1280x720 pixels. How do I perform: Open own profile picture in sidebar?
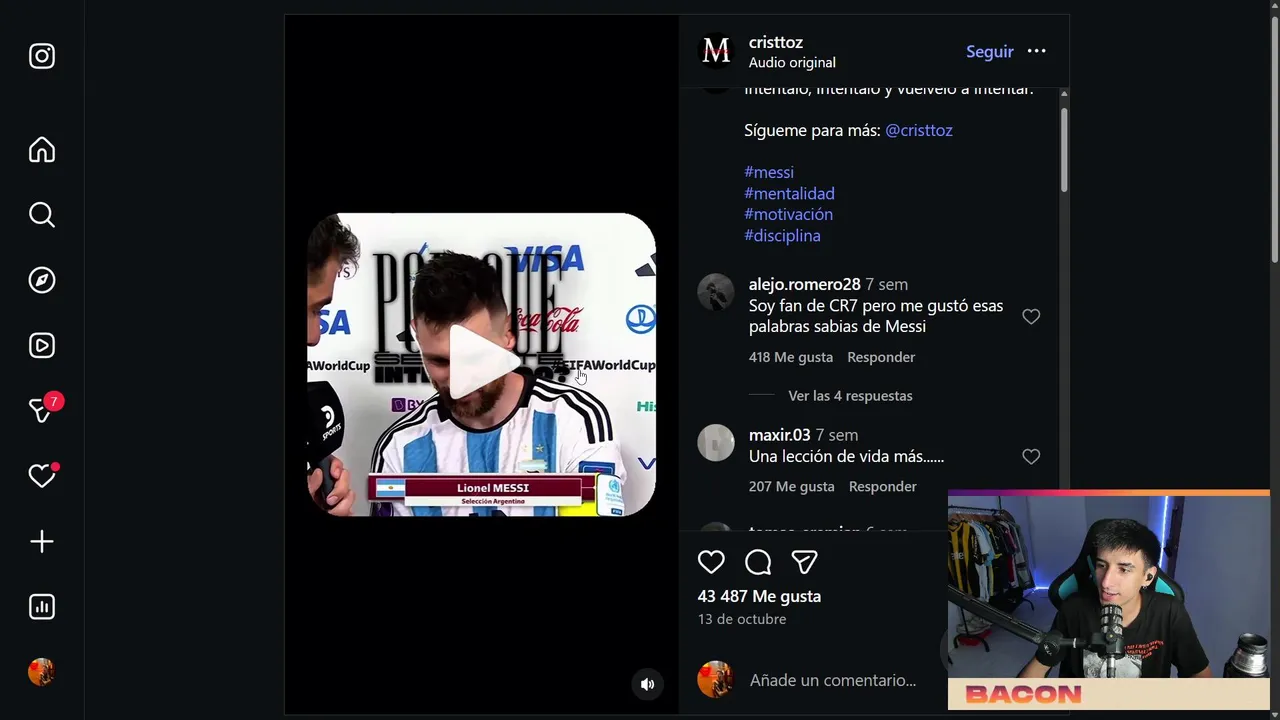[x=42, y=672]
